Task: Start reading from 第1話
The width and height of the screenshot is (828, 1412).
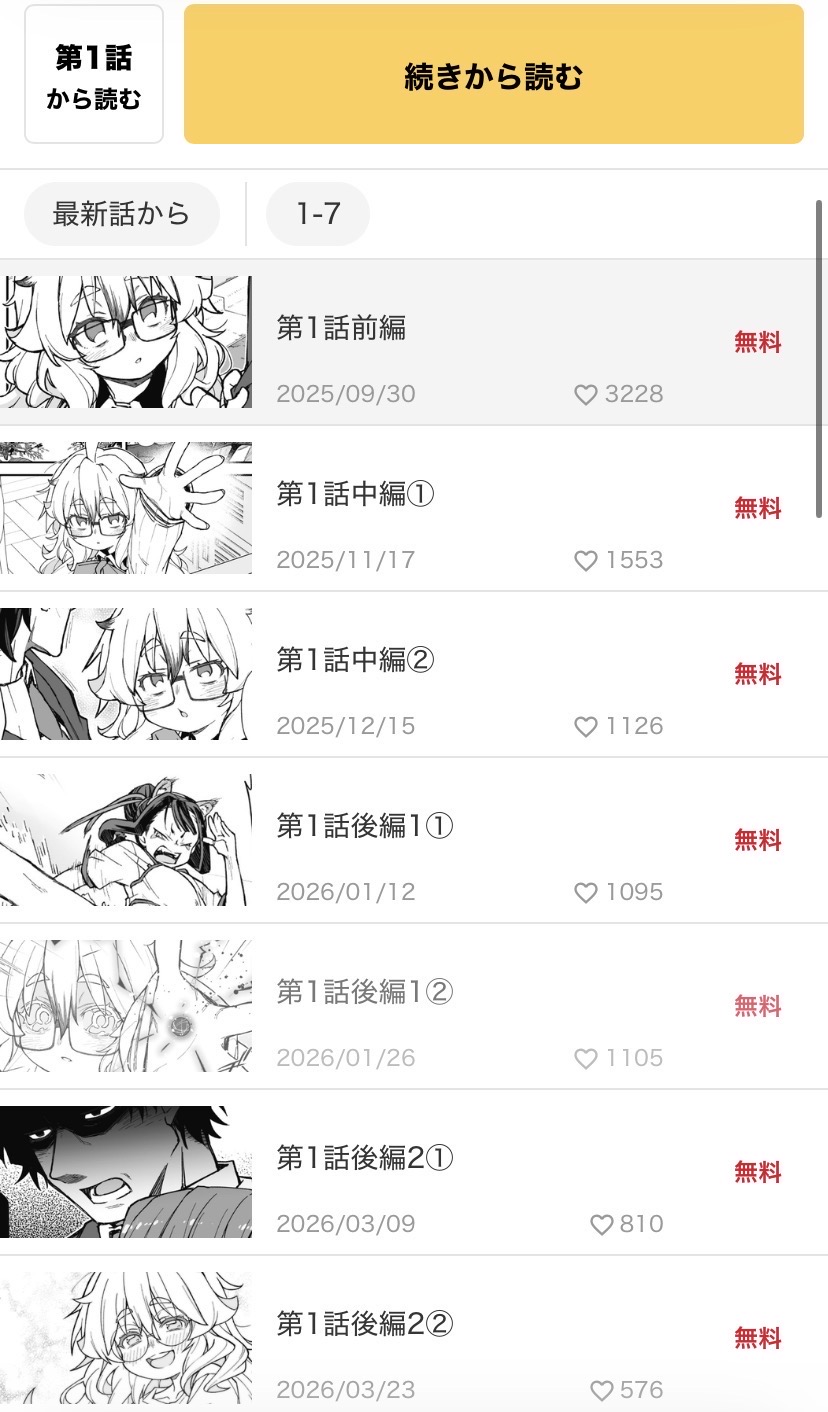Action: tap(94, 74)
